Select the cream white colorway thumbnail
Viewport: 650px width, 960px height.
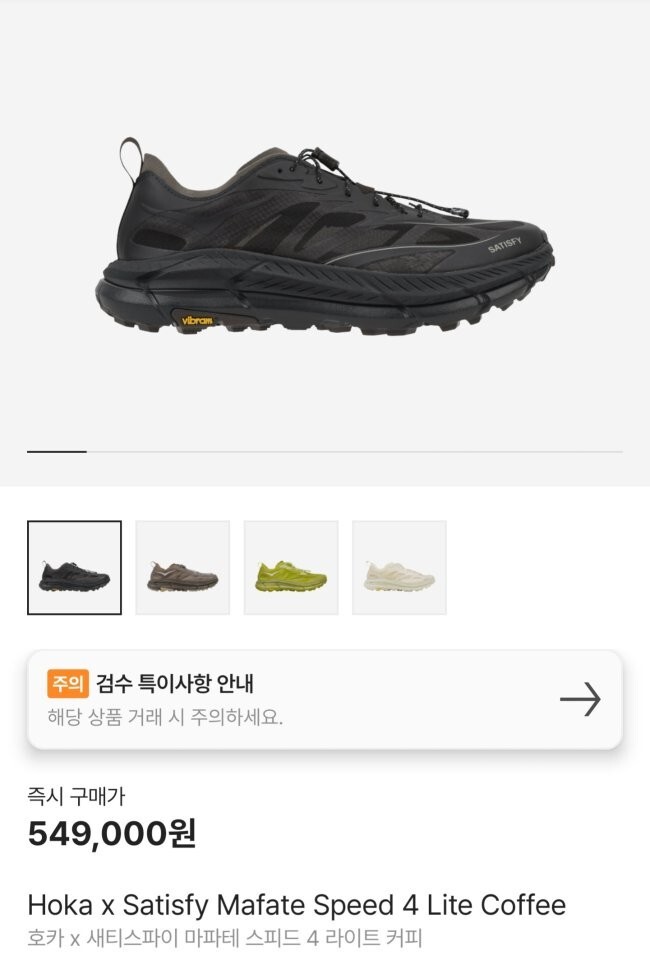[399, 568]
